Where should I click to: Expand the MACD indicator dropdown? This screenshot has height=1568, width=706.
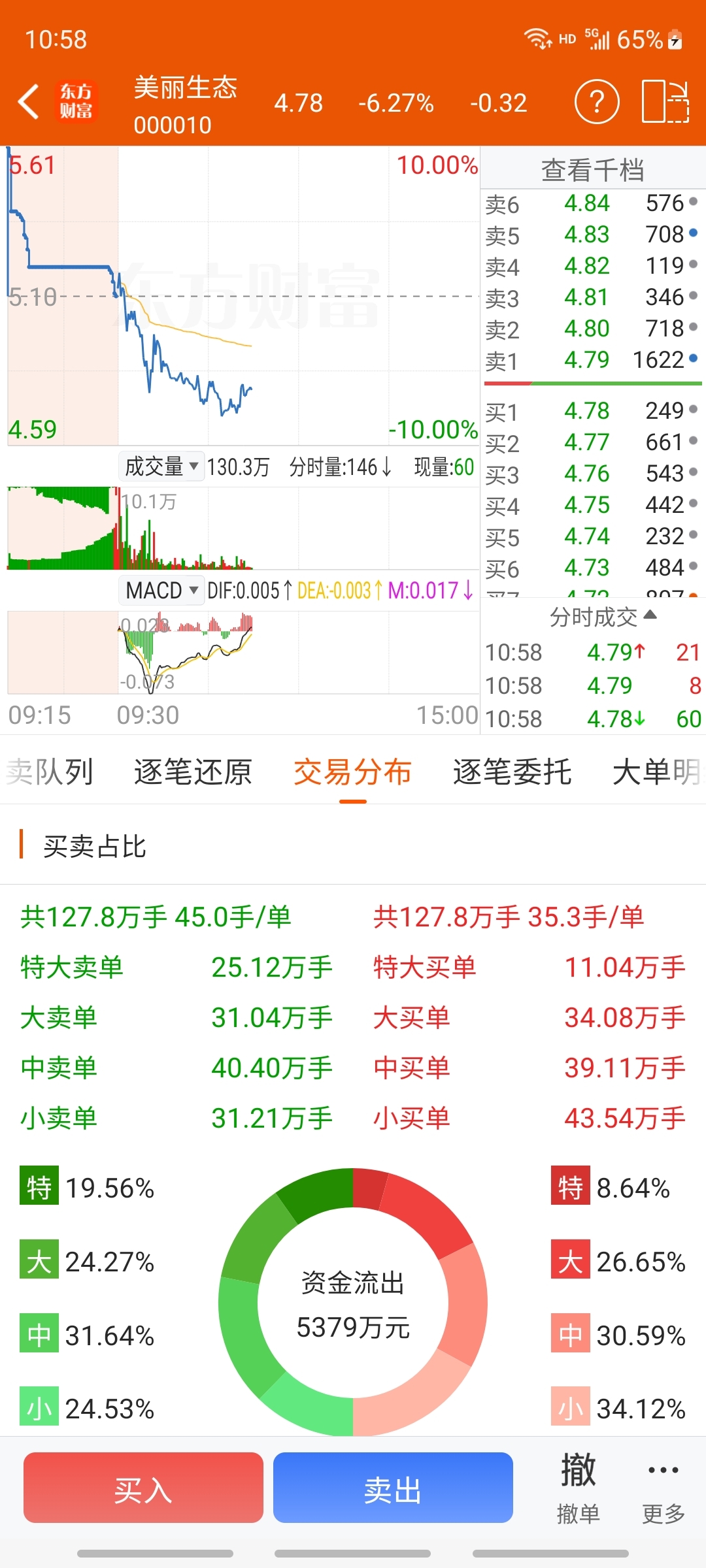tap(161, 590)
